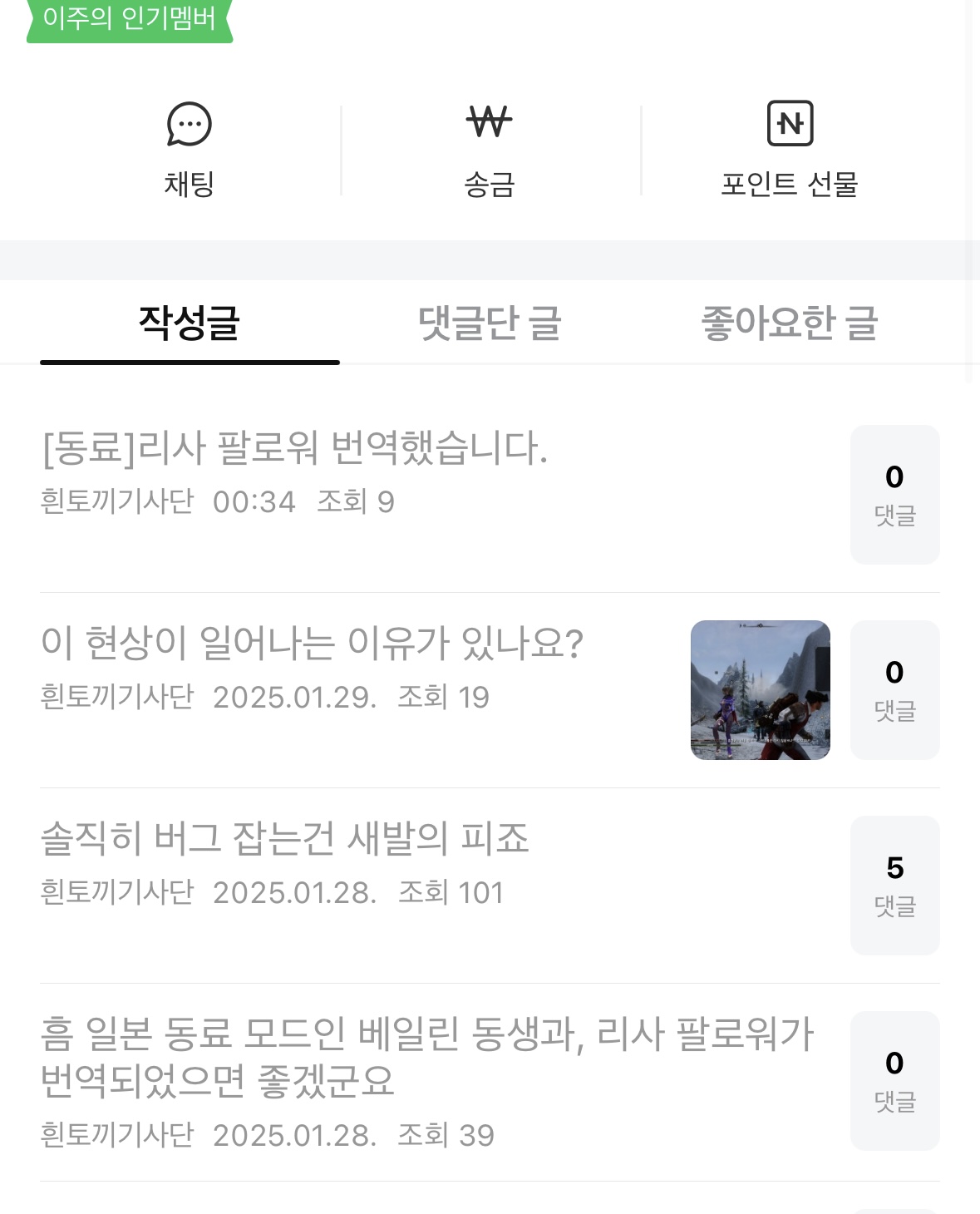Open 포인트 선물 to gift points
Image resolution: width=980 pixels, height=1214 pixels.
(789, 150)
